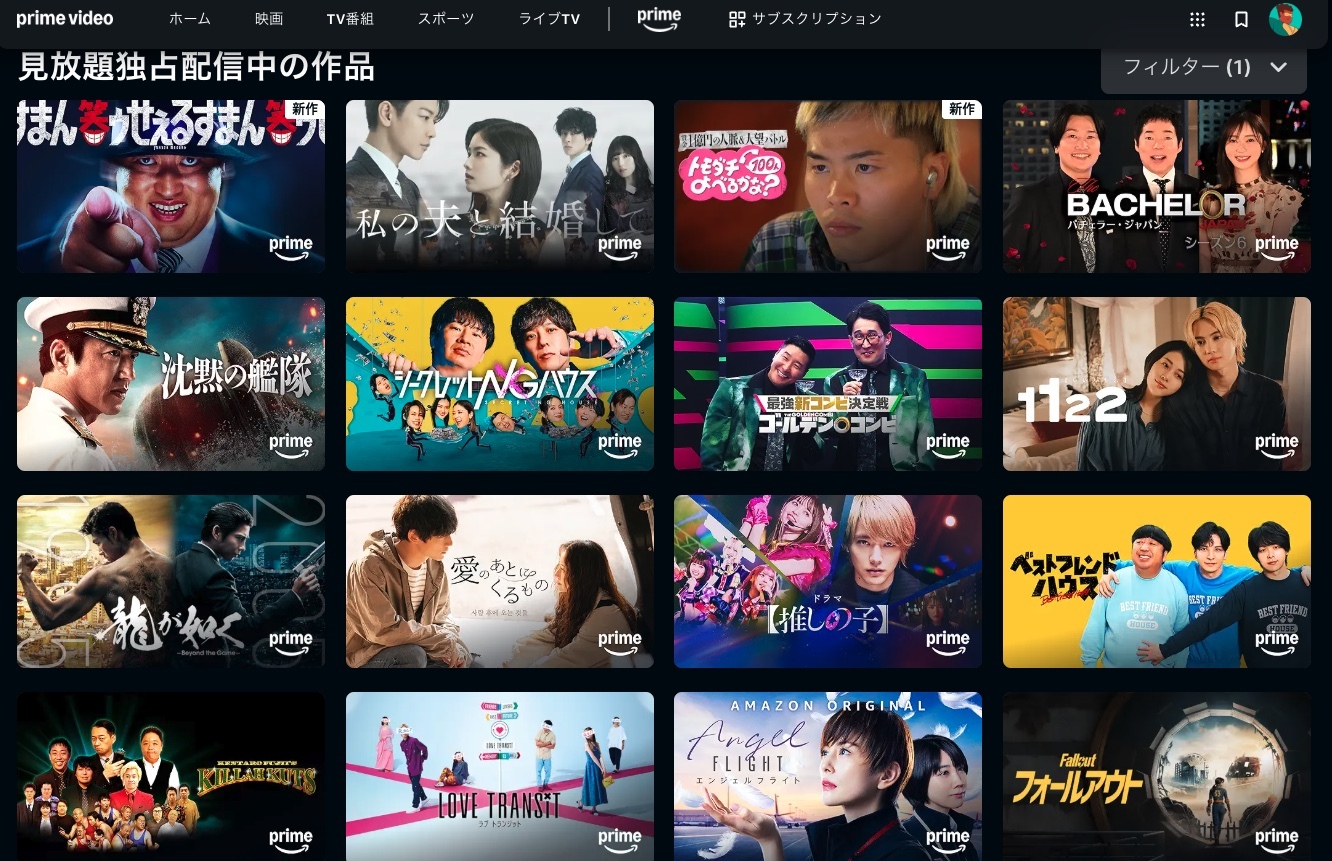The width and height of the screenshot is (1332, 861).
Task: Expand the フィルター (1) dropdown
Action: coord(1203,67)
